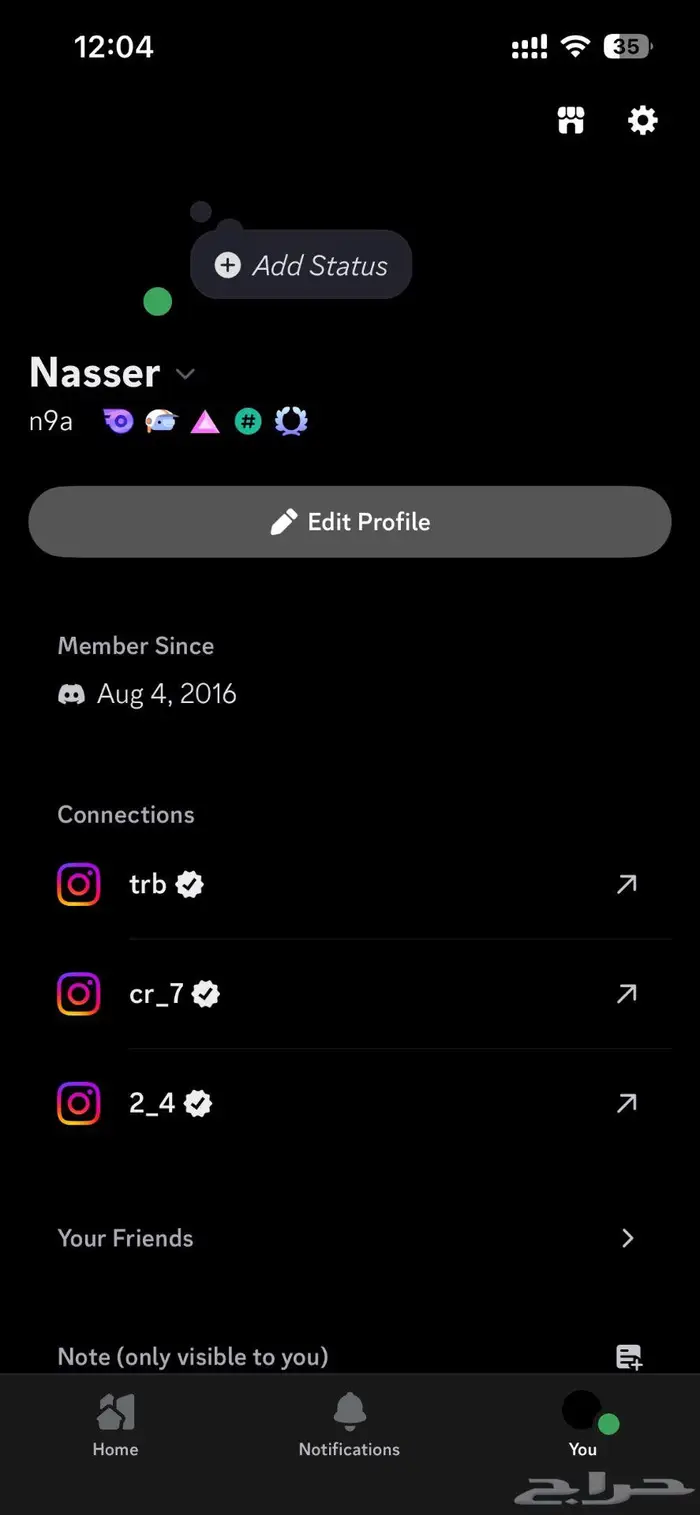Screen dimensions: 700x1515
Task: Add a note with the note icon
Action: [628, 1357]
